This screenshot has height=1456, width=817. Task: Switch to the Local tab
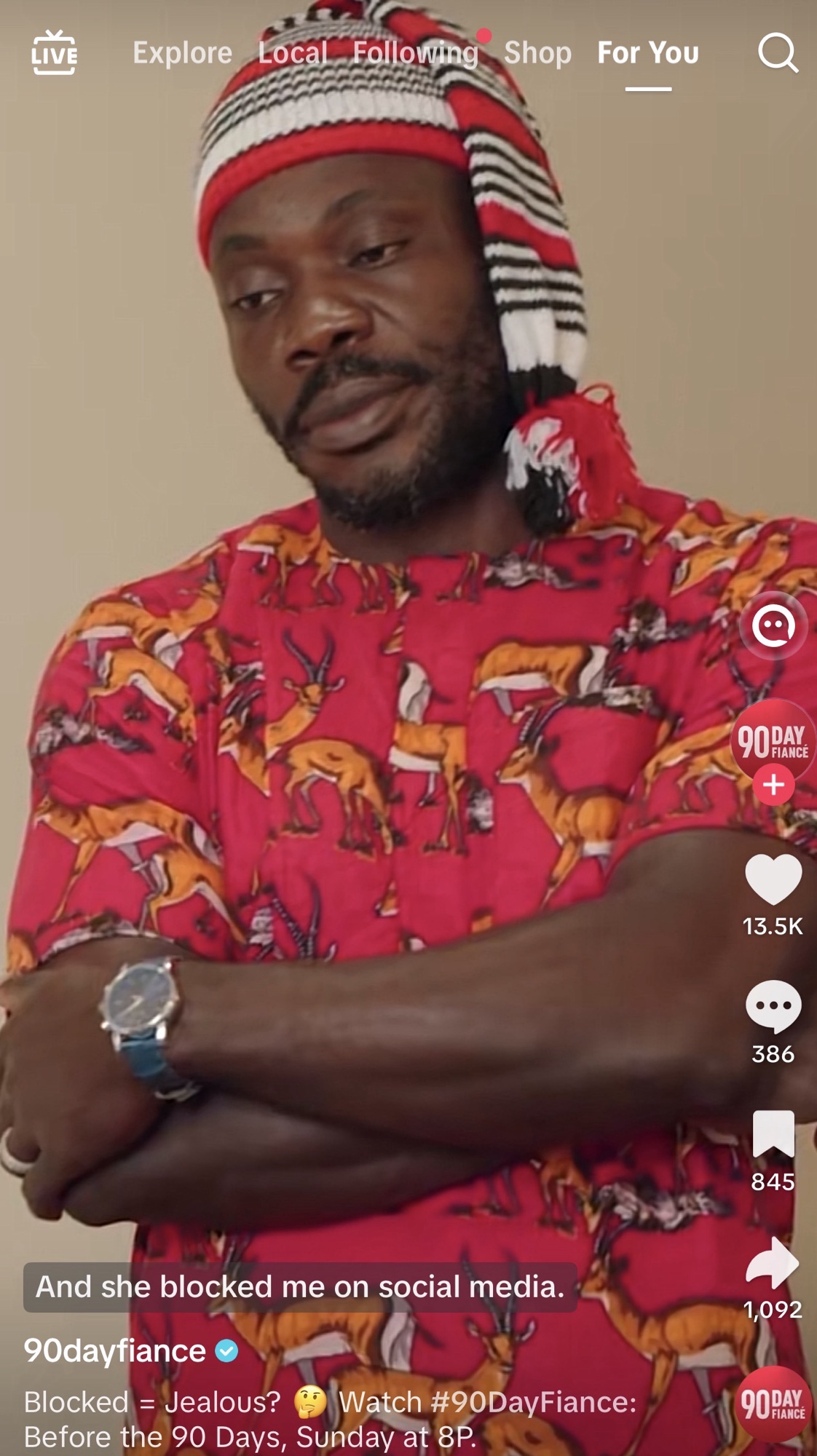(293, 53)
